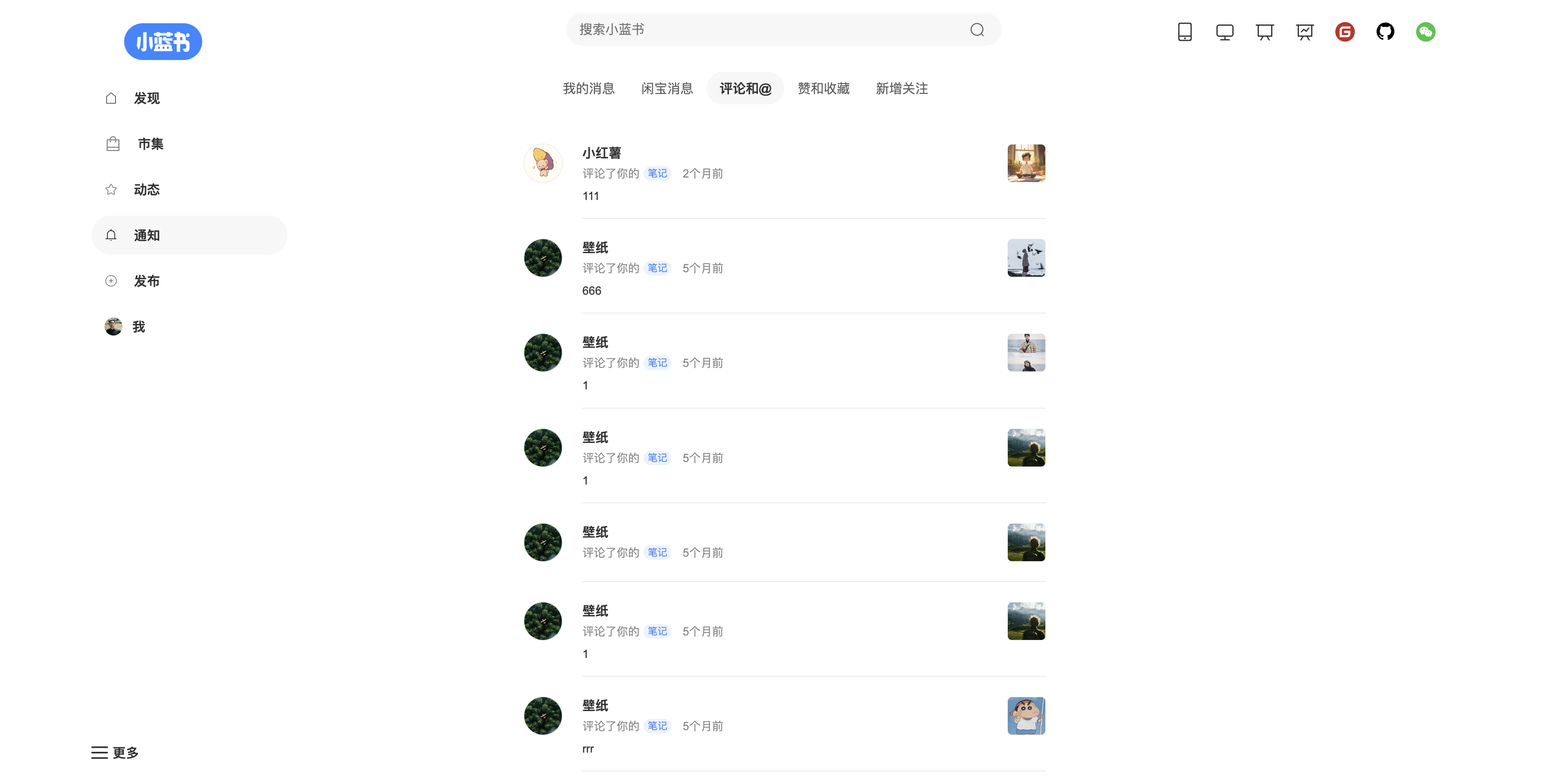Open the Gitee icon link
The height and width of the screenshot is (782, 1568).
click(x=1345, y=32)
